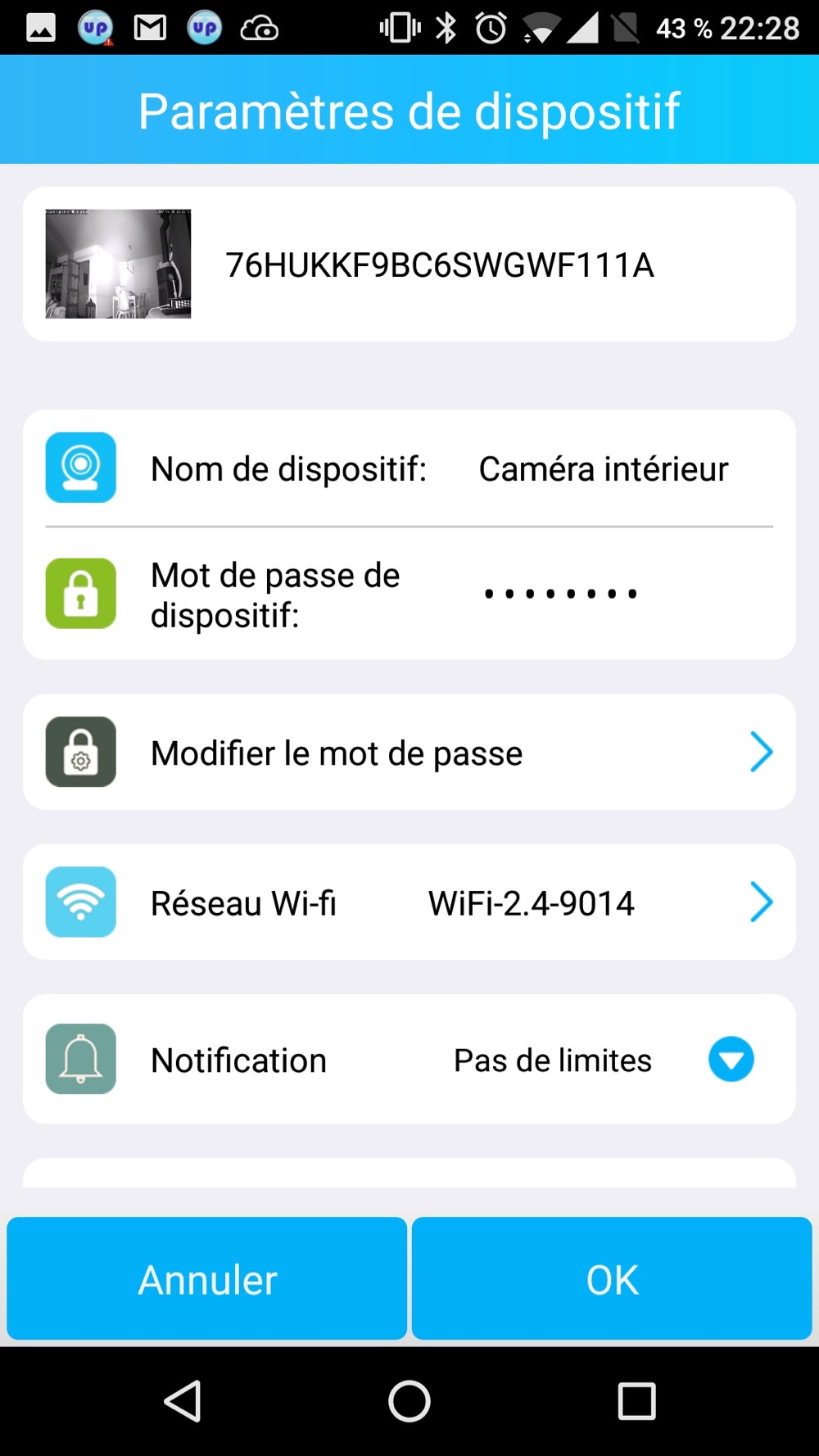
Task: Confirm with the OK button
Action: pos(612,1278)
